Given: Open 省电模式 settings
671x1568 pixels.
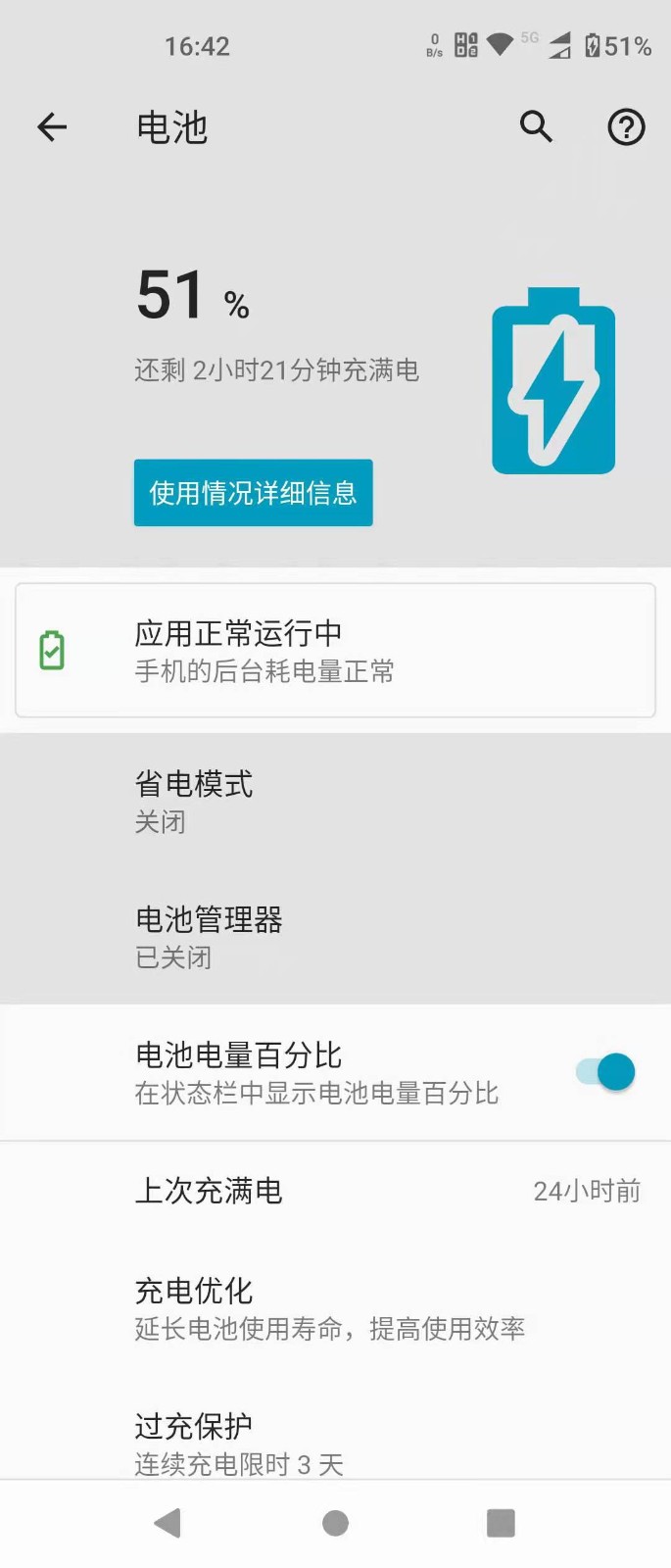Looking at the screenshot, I should pyautogui.click(x=335, y=802).
